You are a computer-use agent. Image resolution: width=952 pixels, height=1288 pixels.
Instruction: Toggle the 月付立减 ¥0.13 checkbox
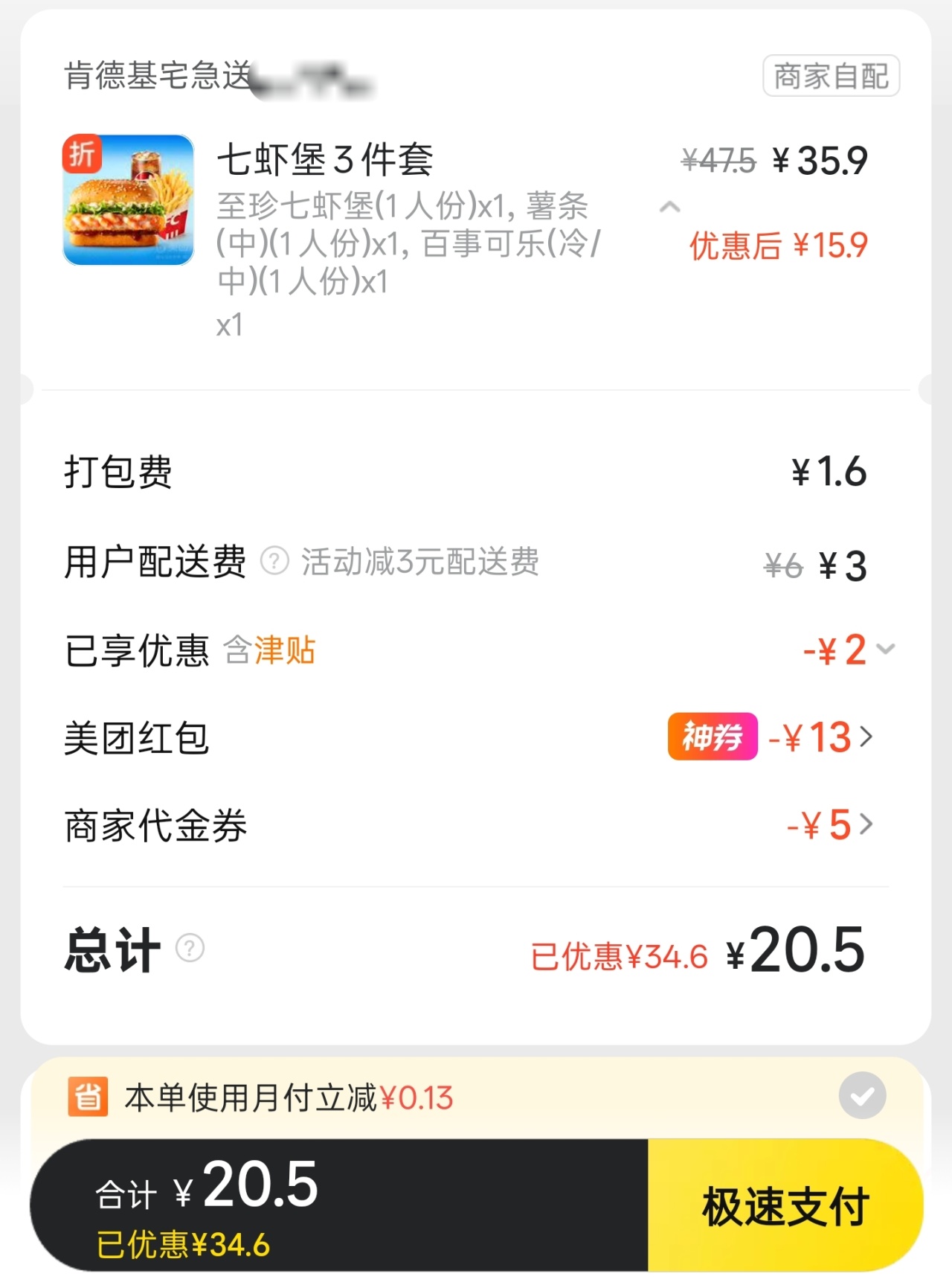(x=862, y=1095)
